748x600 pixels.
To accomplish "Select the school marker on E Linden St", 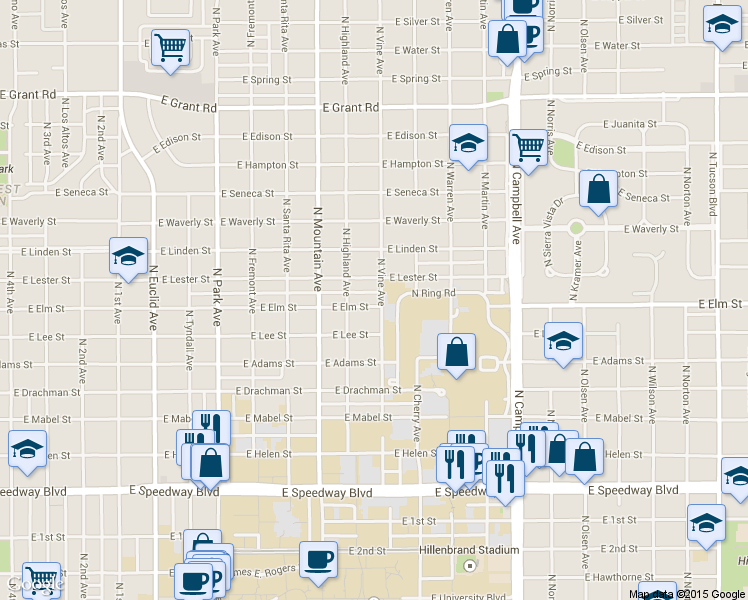I will point(129,257).
